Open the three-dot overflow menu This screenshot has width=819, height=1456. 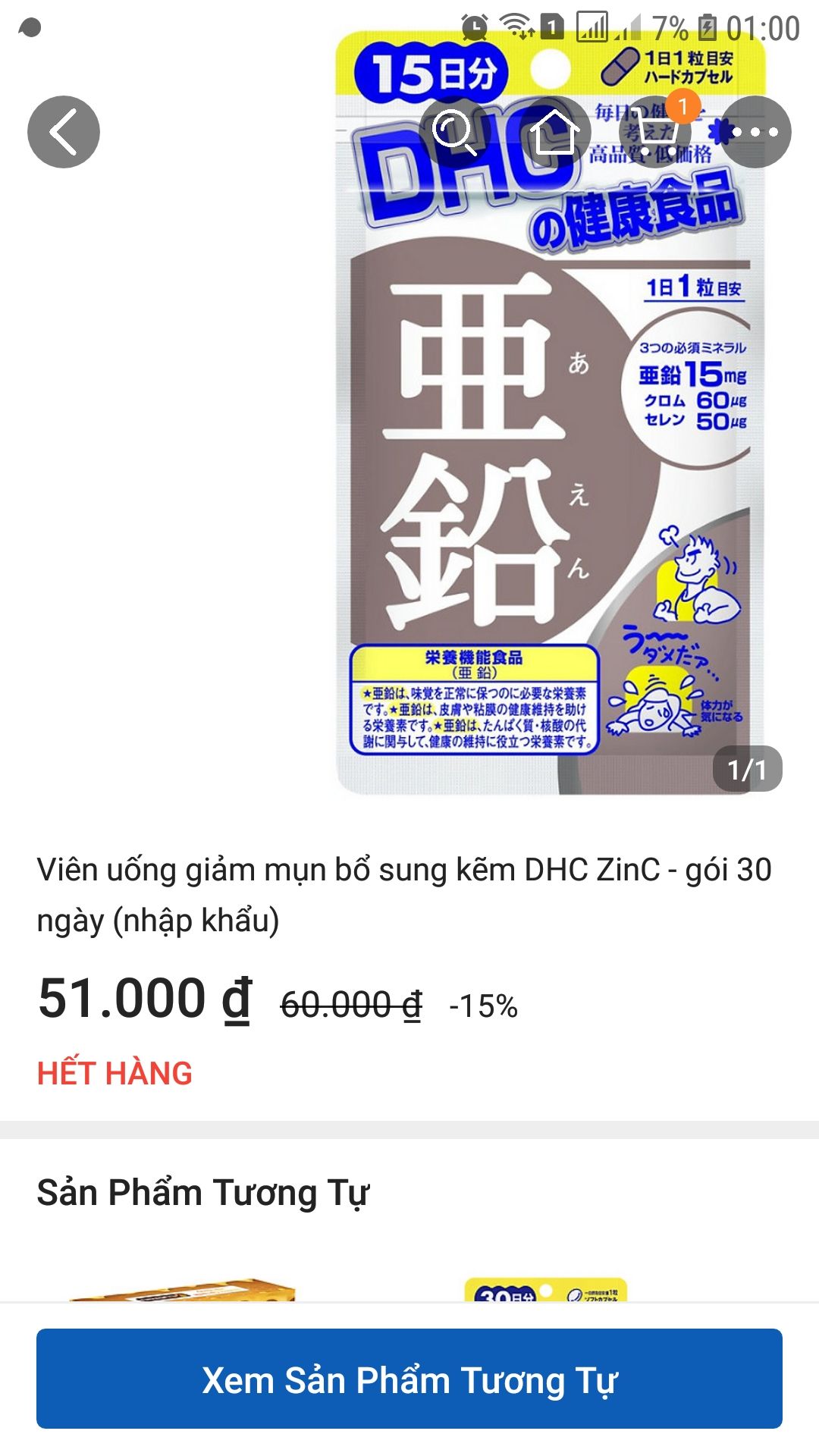[755, 132]
